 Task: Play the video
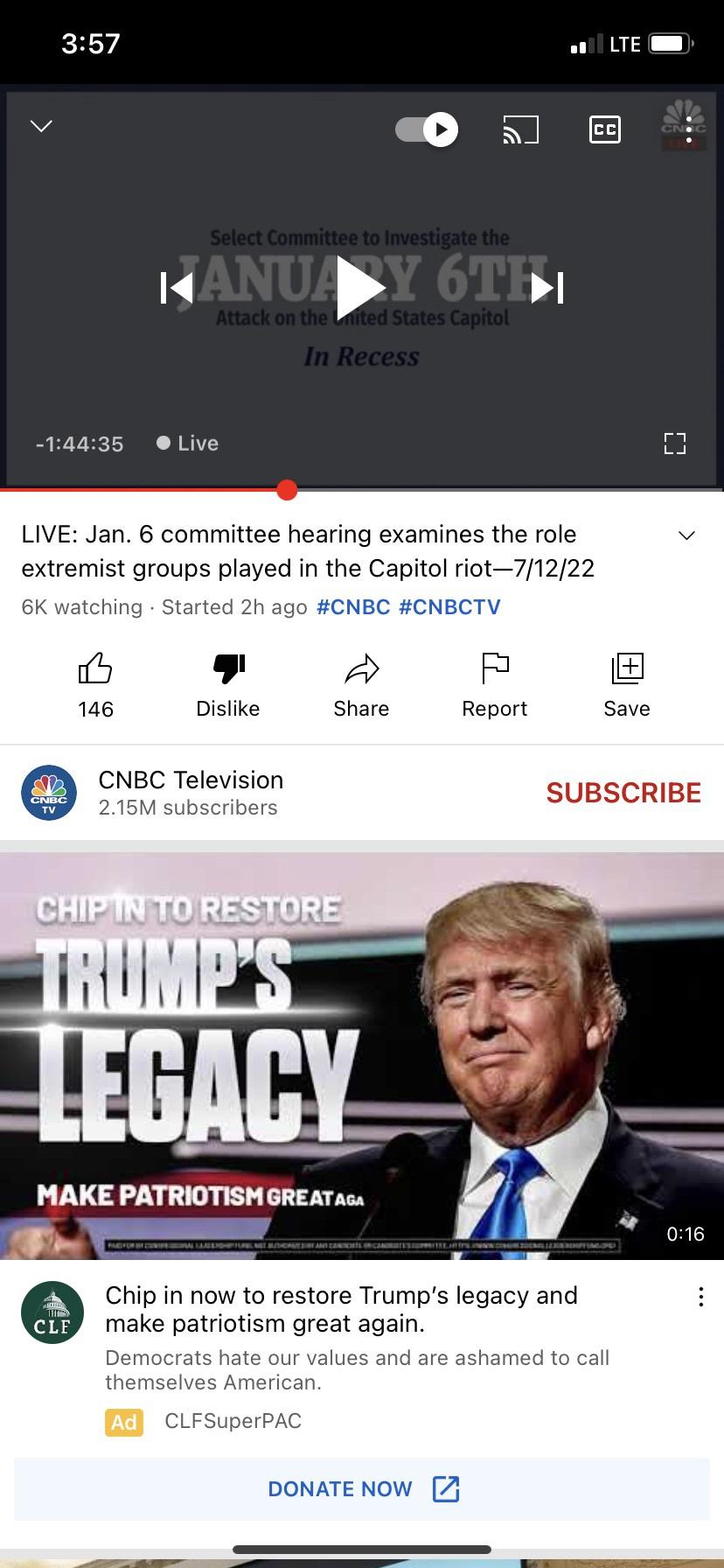click(360, 288)
